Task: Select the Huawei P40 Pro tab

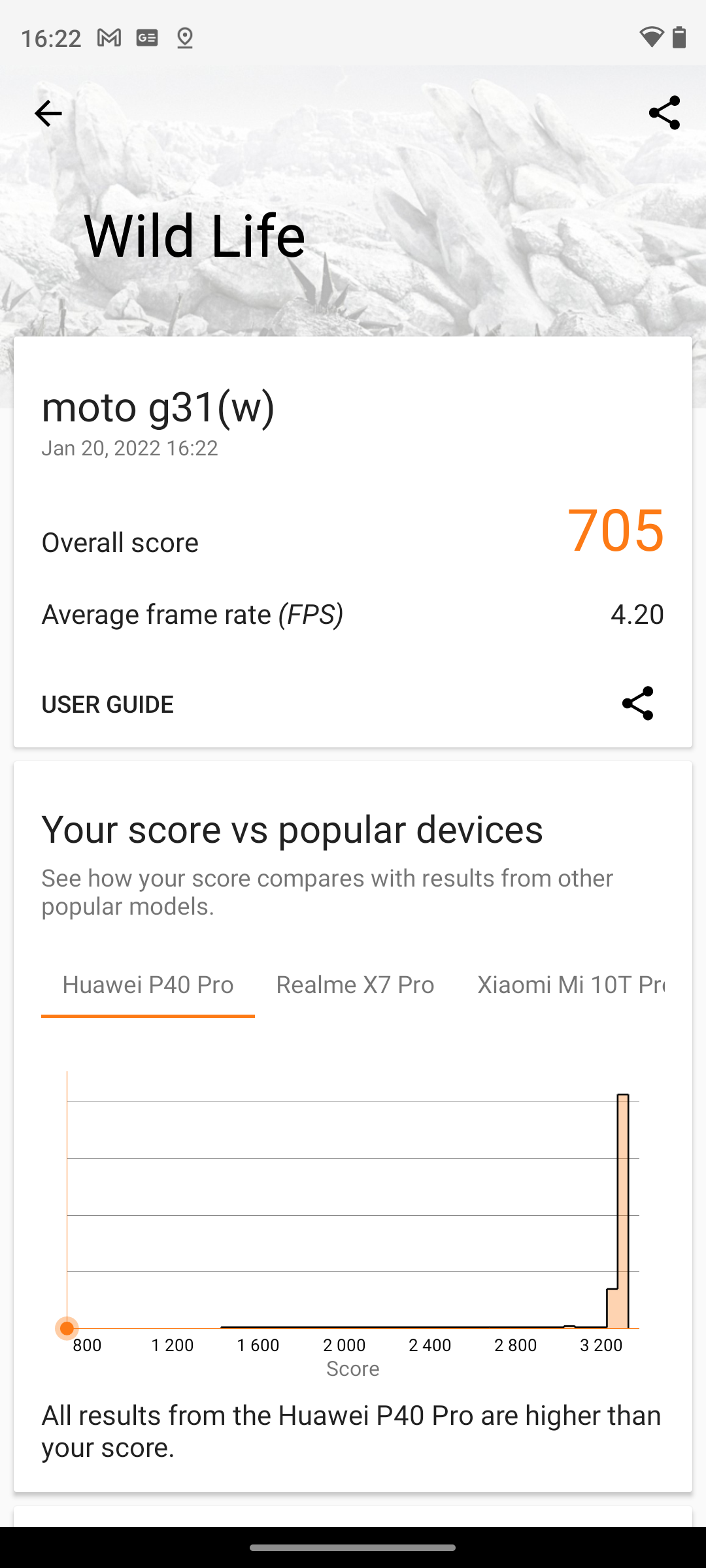Action: tap(148, 985)
